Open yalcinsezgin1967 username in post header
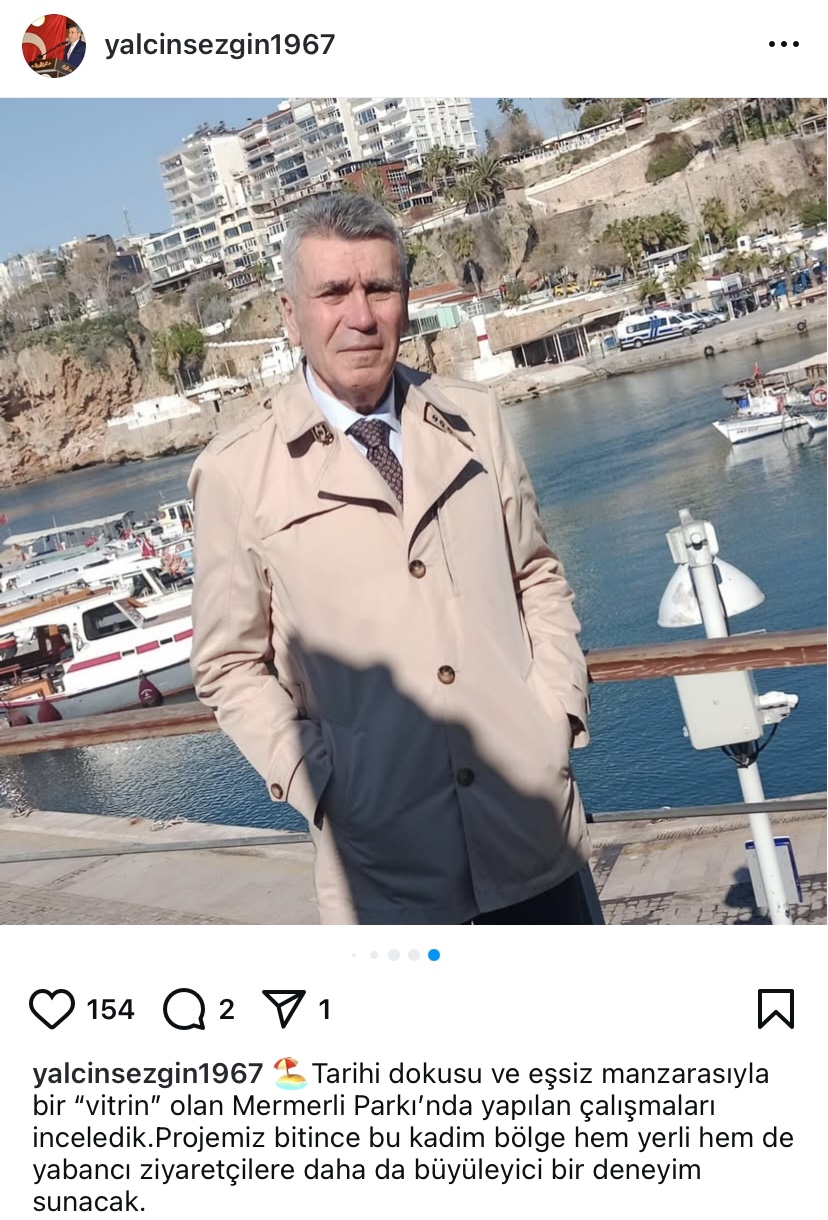 219,45
